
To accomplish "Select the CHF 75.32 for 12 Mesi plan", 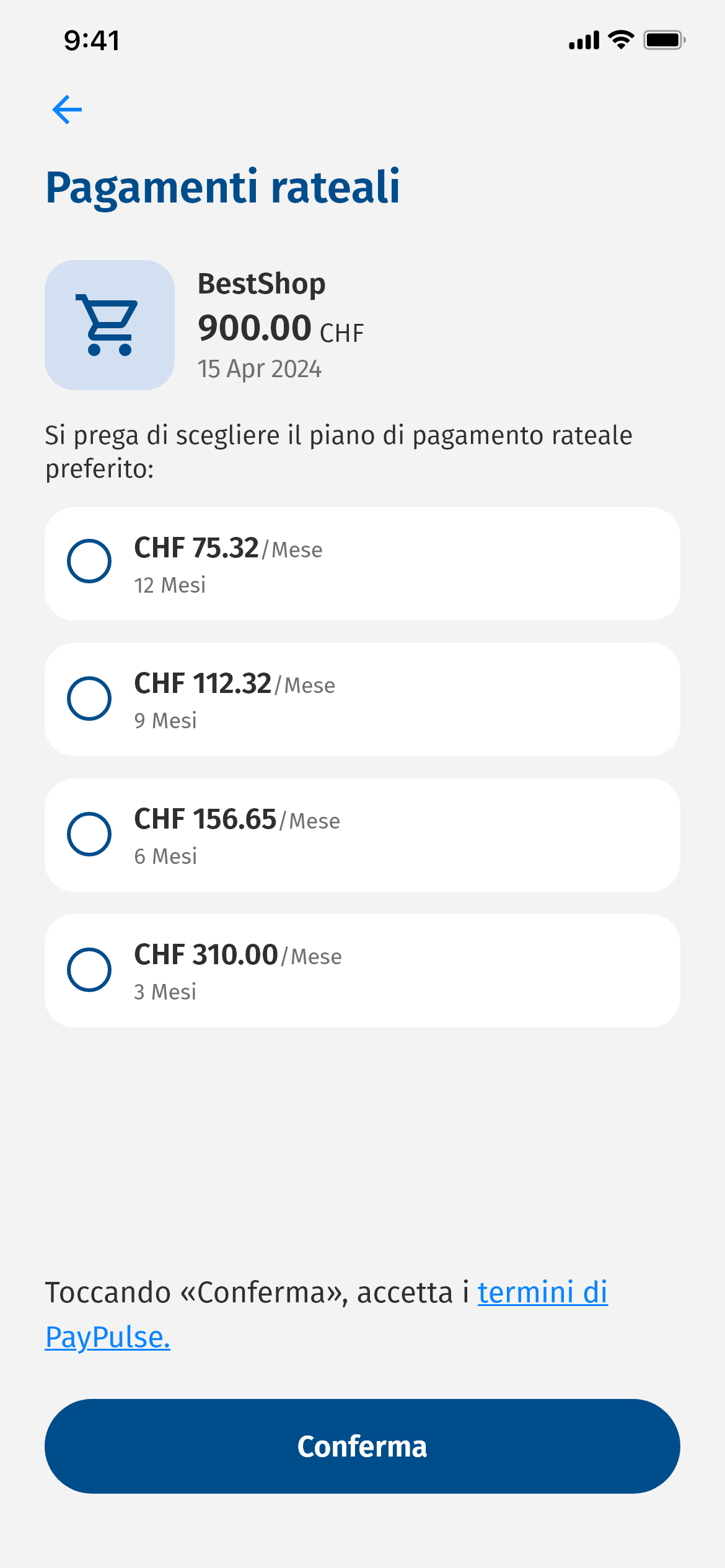I will (x=89, y=561).
